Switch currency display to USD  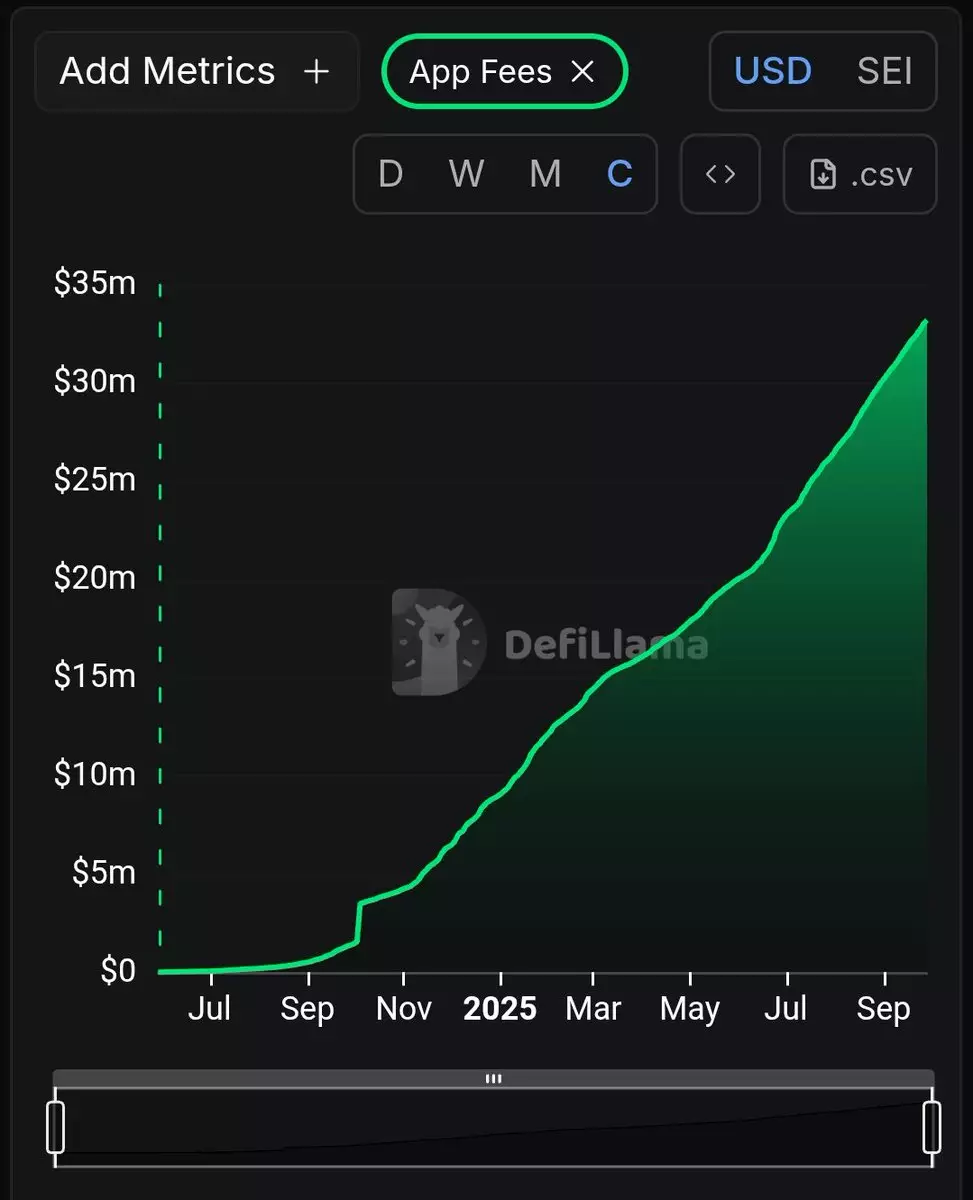(772, 72)
